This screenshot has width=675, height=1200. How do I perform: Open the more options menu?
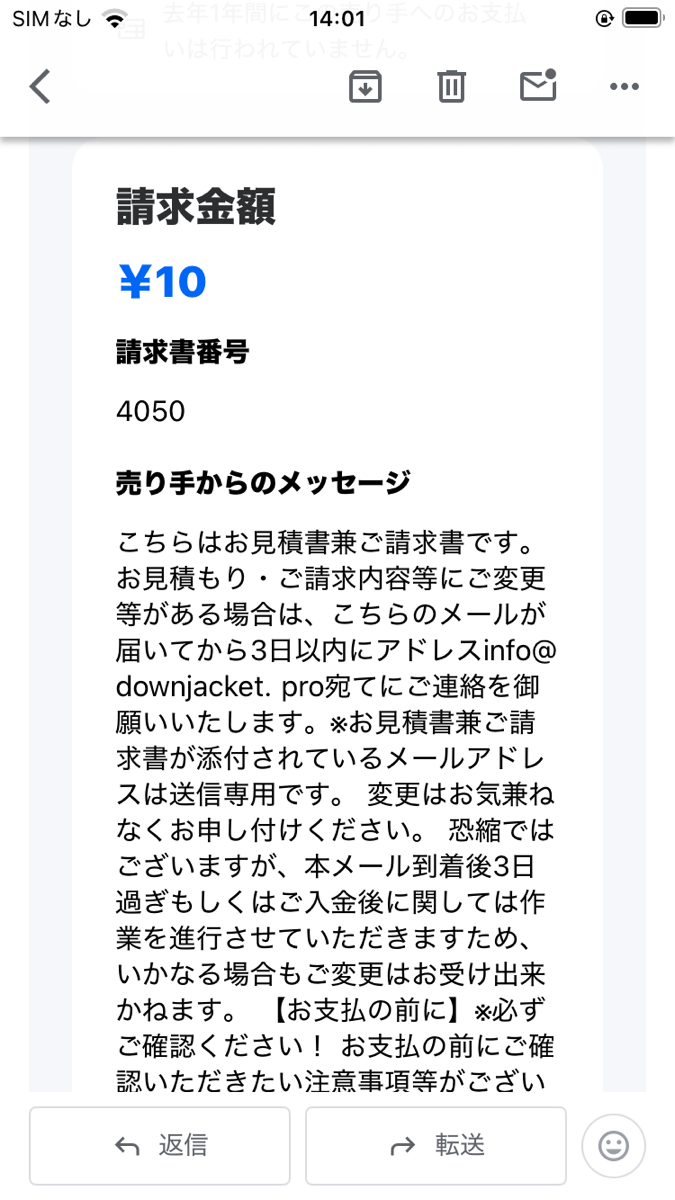(624, 87)
